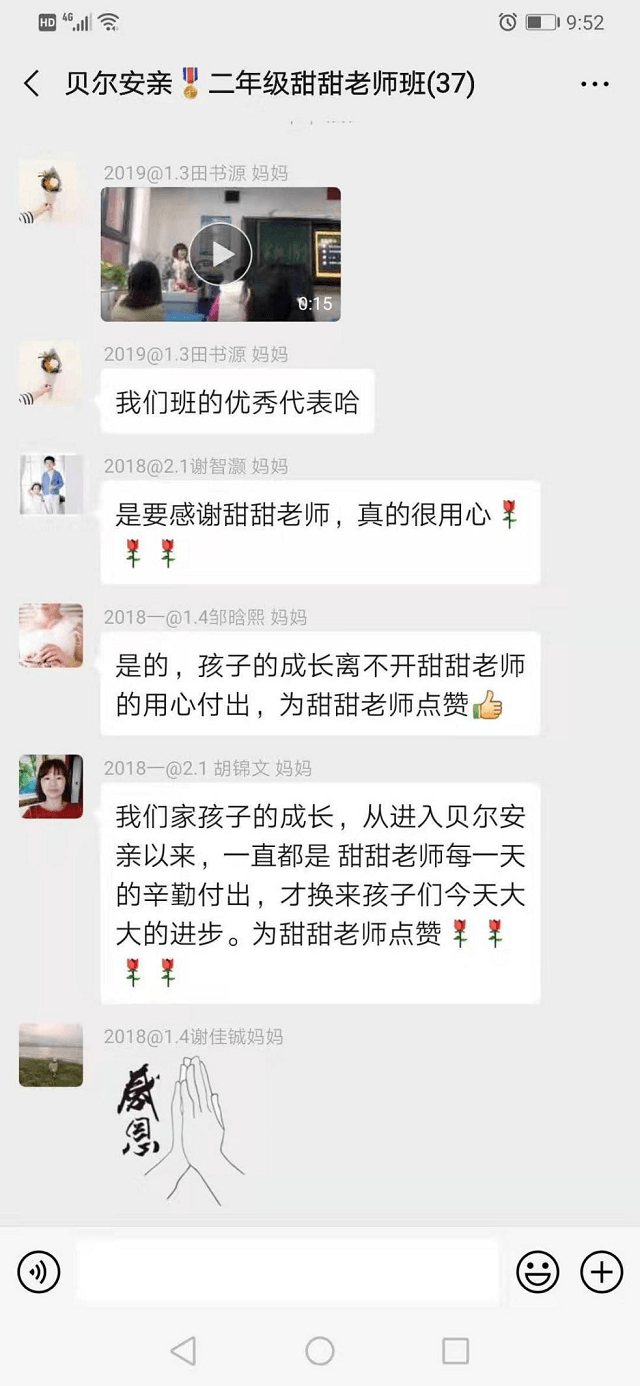The image size is (640, 1386).
Task: Play the 0:15 video from 田书源 妈妈
Action: 221,254
